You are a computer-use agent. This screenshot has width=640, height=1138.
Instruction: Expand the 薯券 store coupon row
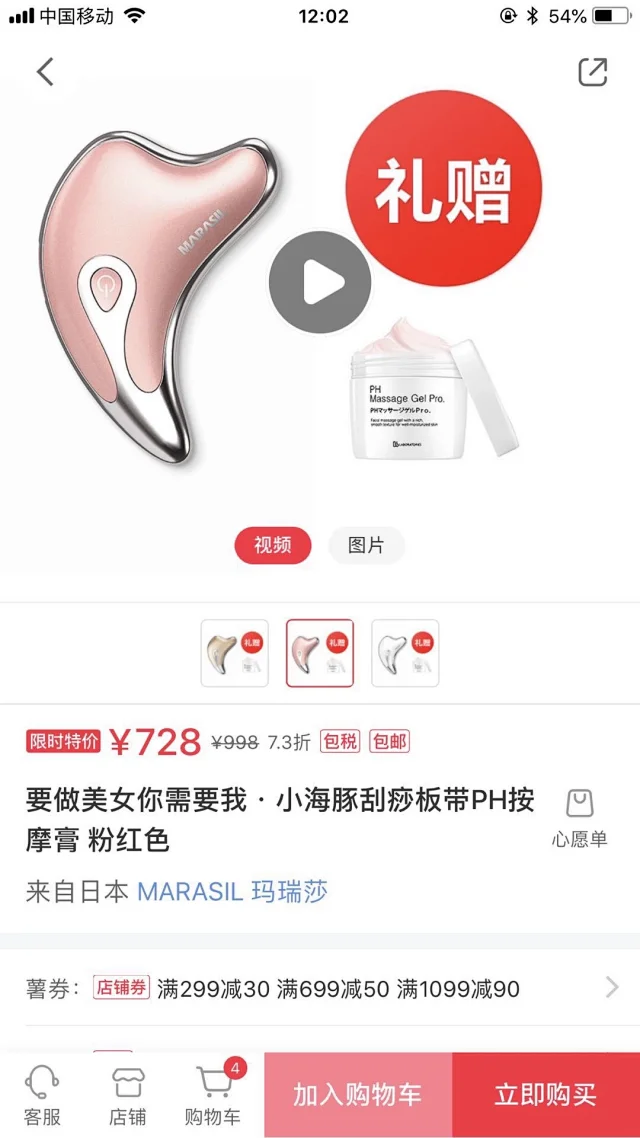611,988
